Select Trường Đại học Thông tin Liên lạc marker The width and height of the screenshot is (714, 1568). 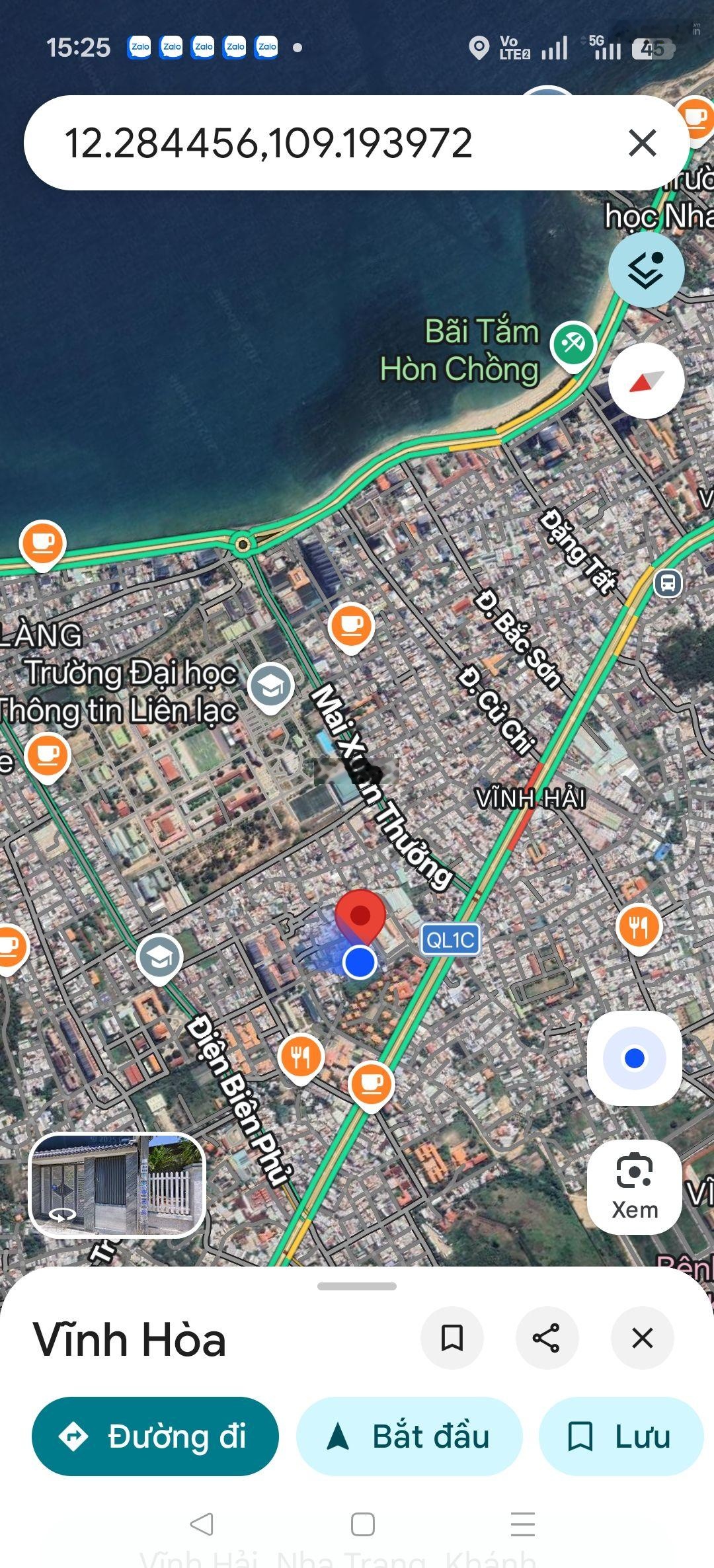pyautogui.click(x=270, y=687)
